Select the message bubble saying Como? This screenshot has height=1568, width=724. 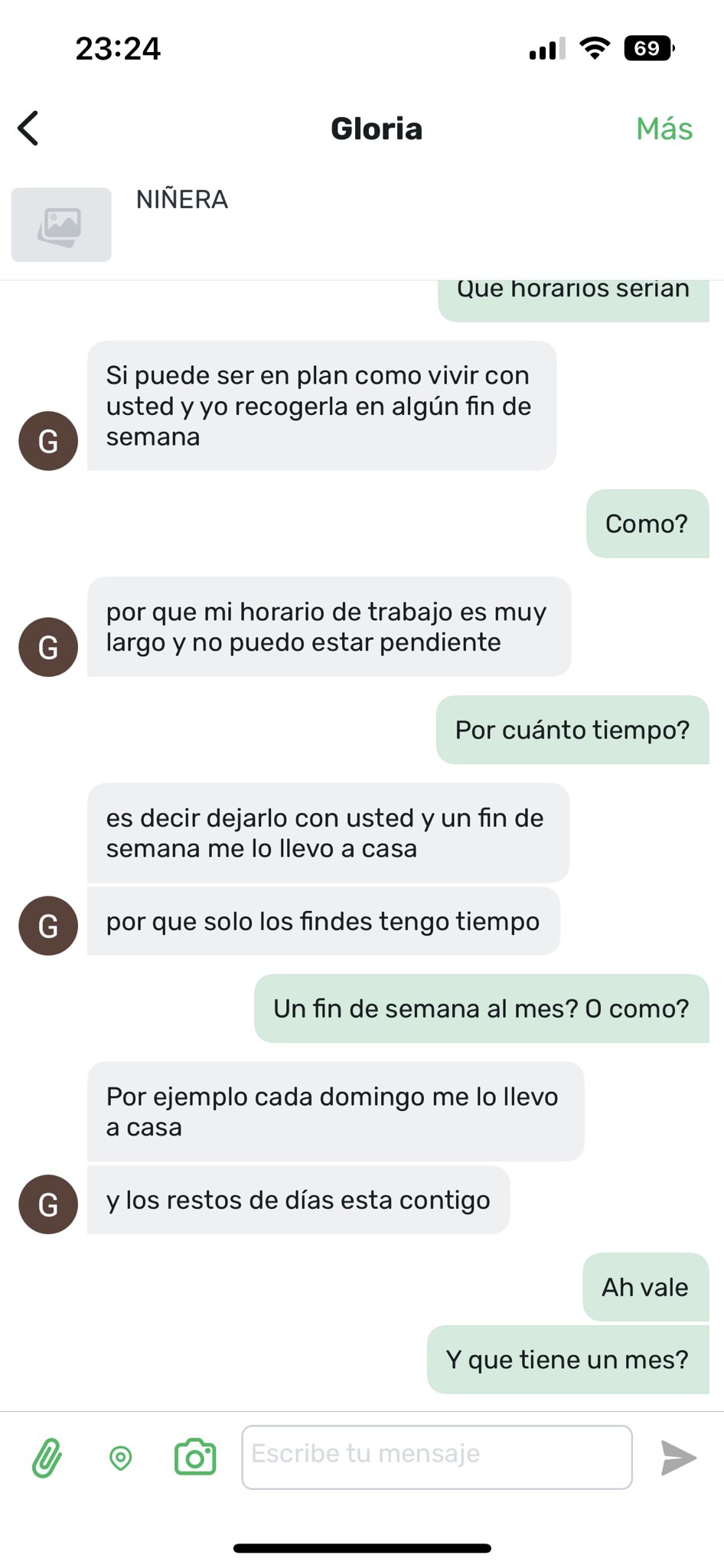[x=647, y=524]
